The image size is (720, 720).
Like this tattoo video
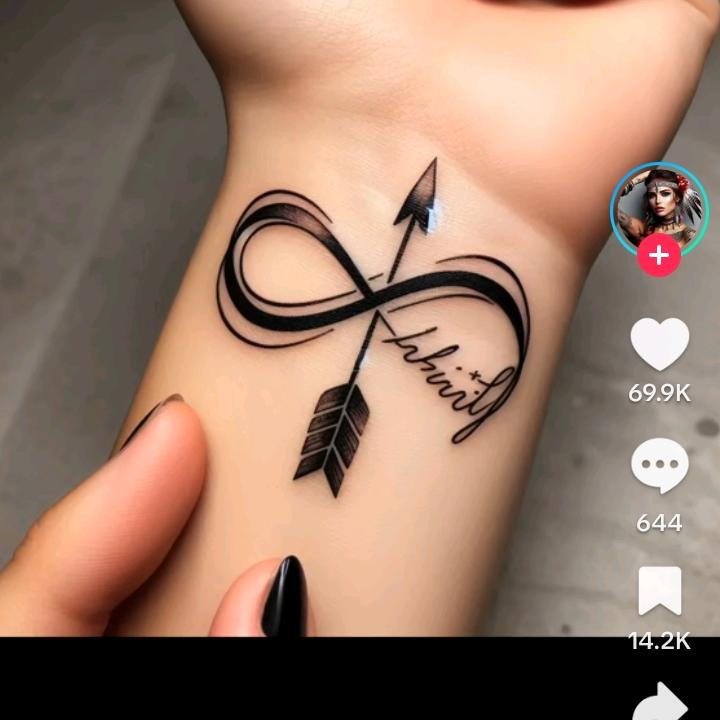tap(659, 345)
